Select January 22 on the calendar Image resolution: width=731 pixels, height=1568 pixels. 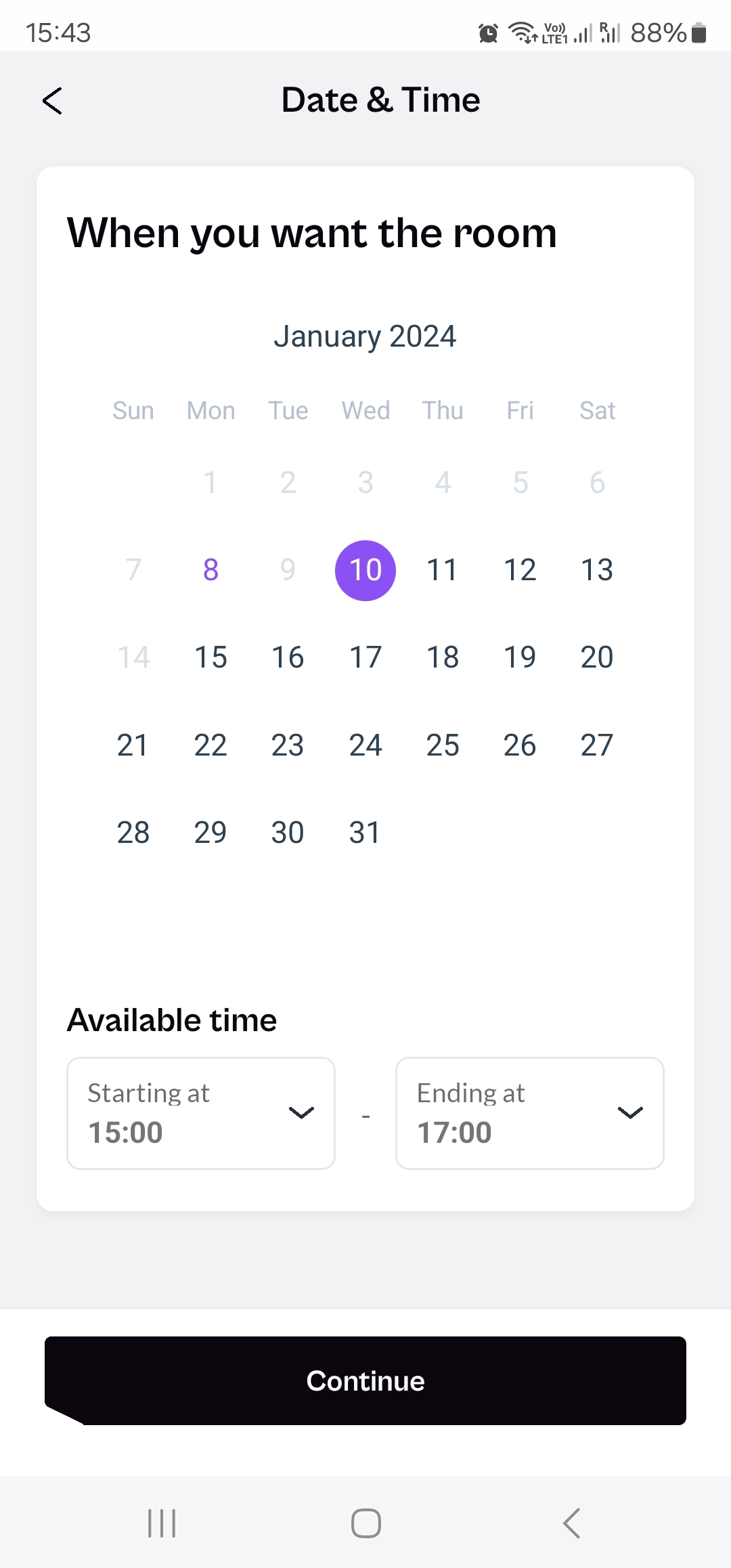[x=211, y=745]
